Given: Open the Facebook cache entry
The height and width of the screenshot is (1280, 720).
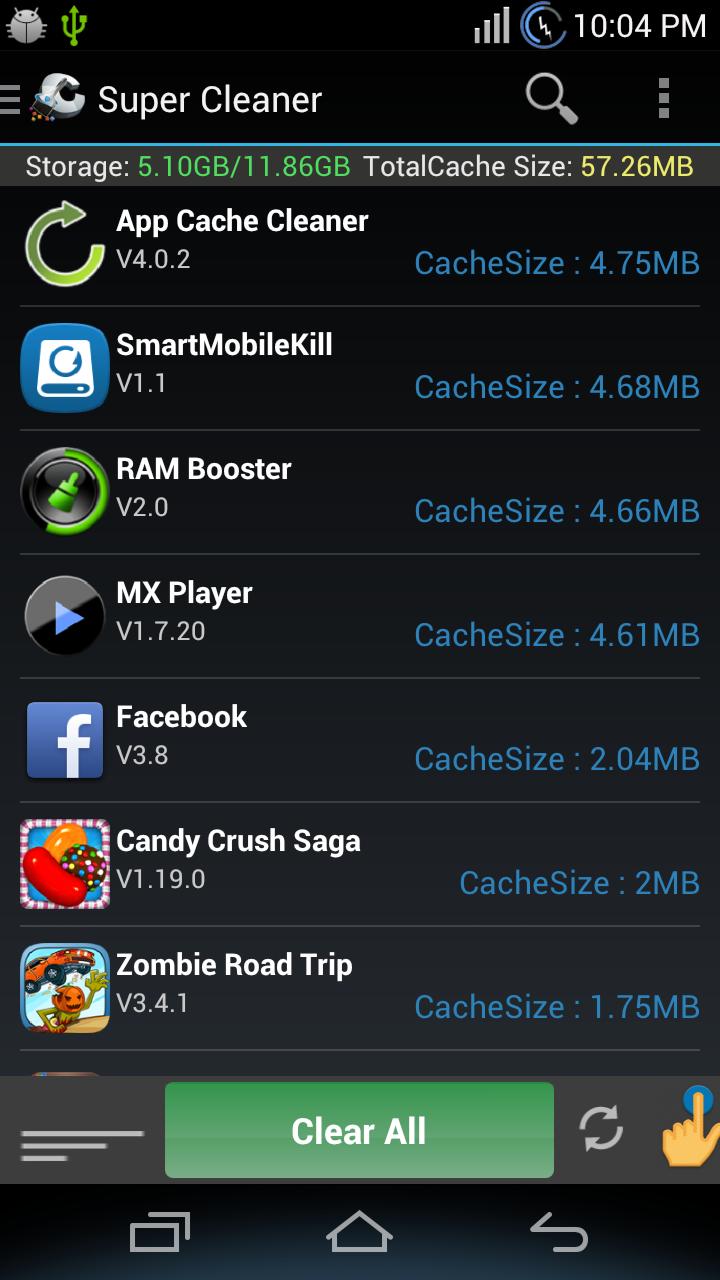Looking at the screenshot, I should pyautogui.click(x=360, y=740).
